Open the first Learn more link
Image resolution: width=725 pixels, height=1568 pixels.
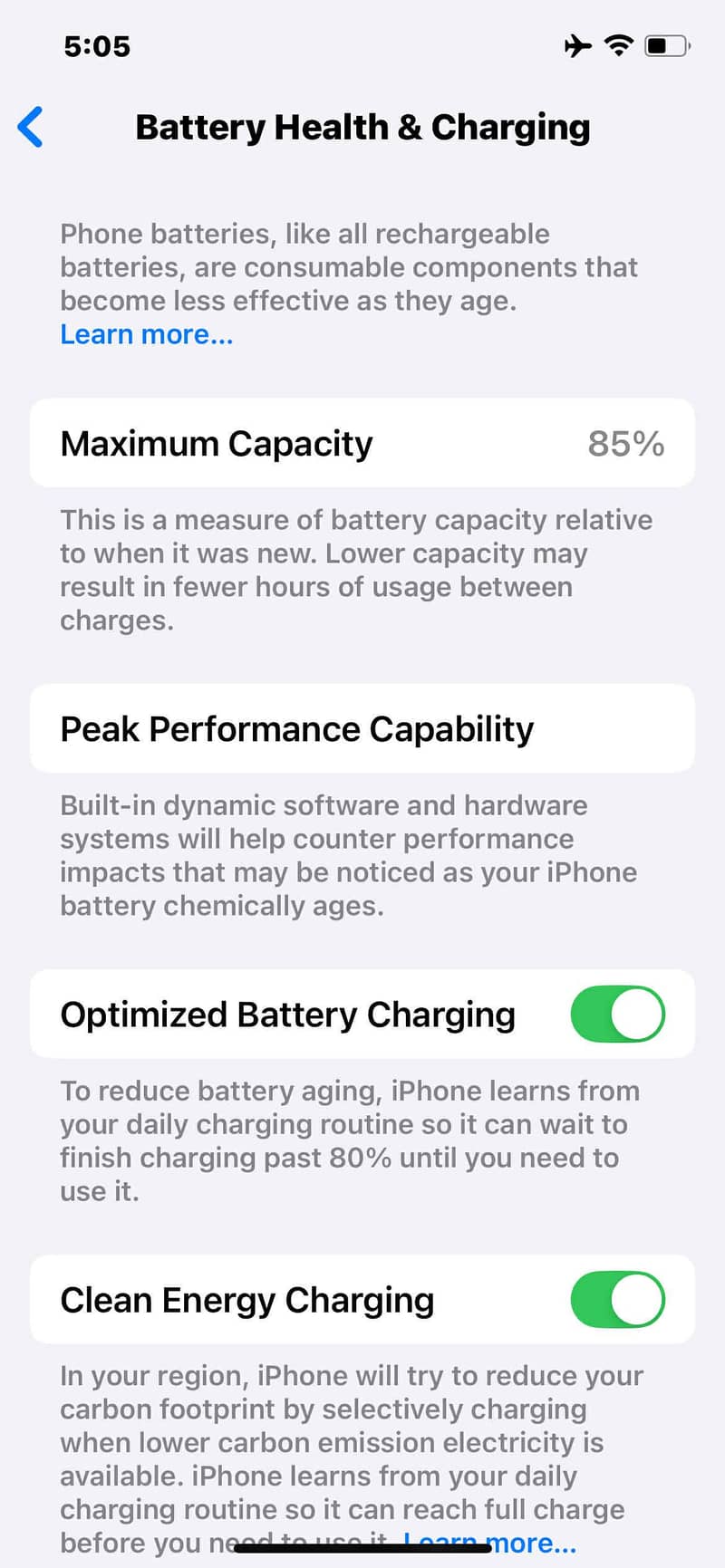coord(146,334)
